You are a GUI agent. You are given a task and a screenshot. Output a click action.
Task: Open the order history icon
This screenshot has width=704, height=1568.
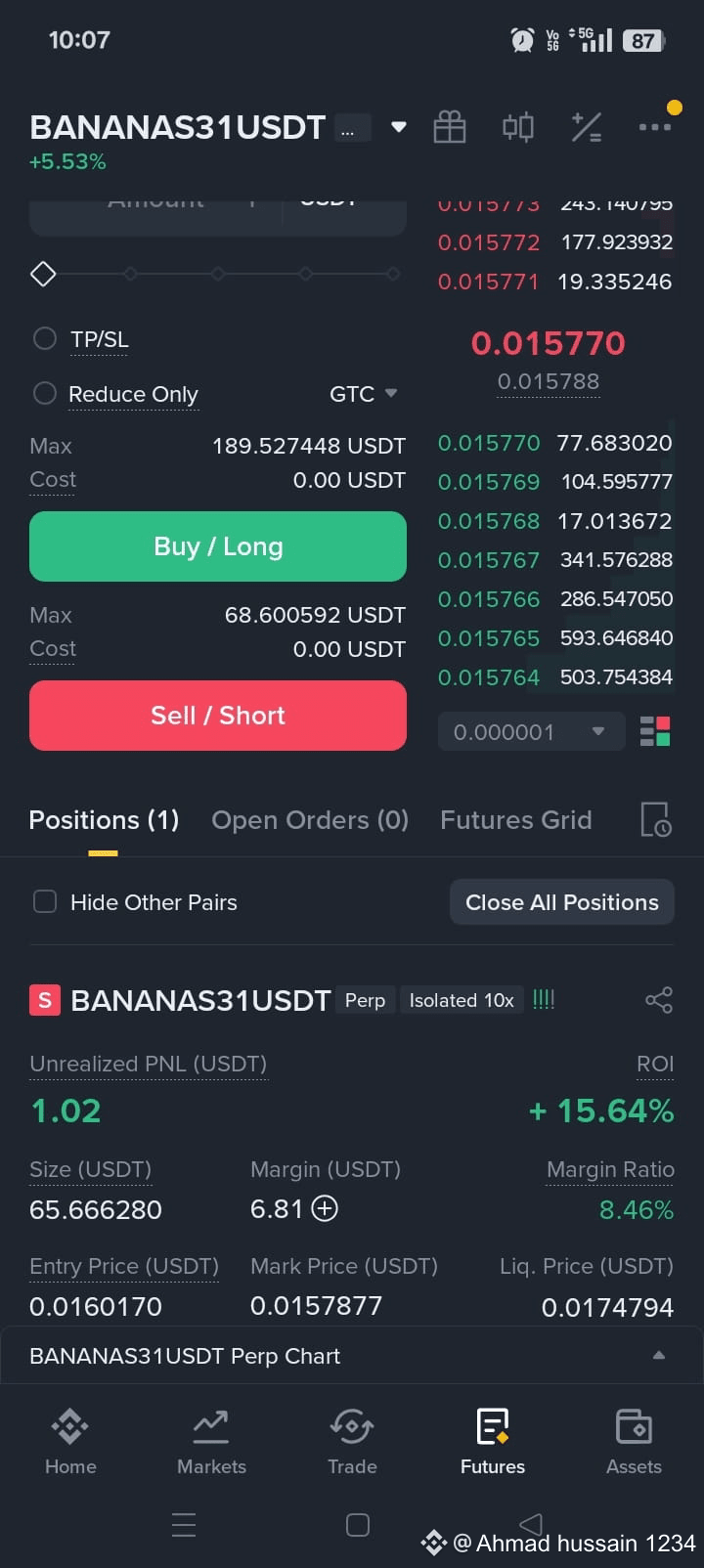pos(655,820)
